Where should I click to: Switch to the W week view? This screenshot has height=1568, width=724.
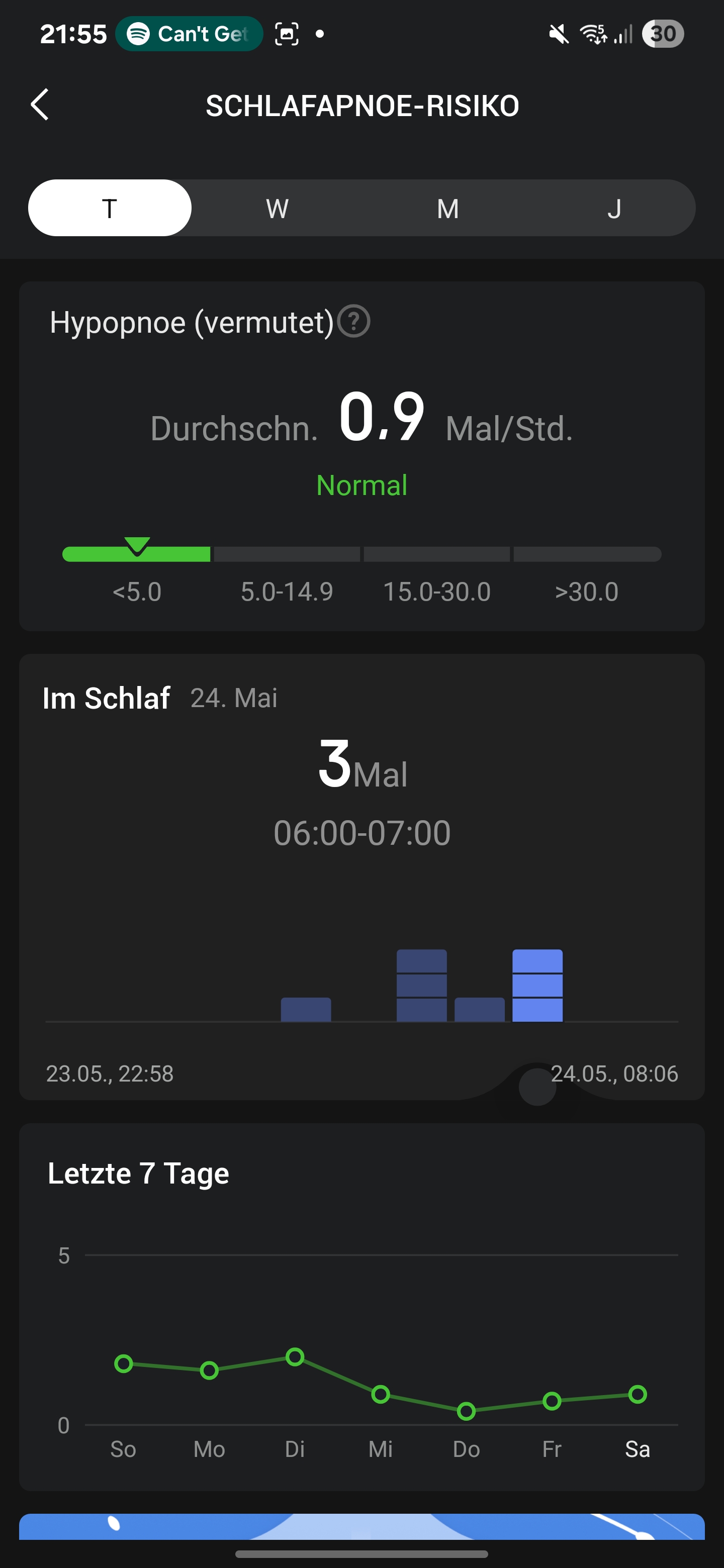(277, 208)
